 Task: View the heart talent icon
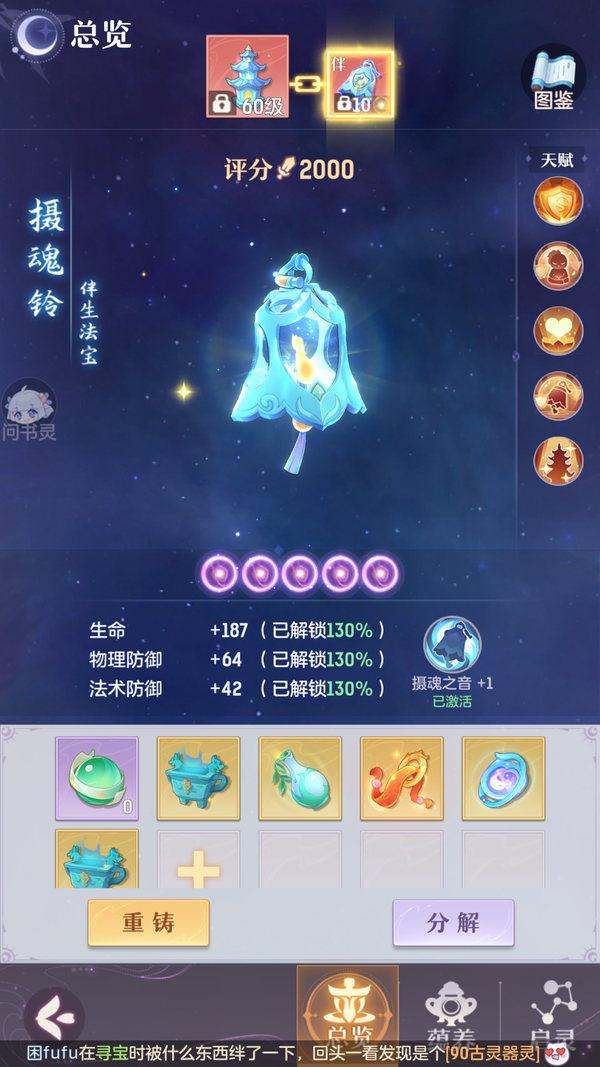[558, 331]
